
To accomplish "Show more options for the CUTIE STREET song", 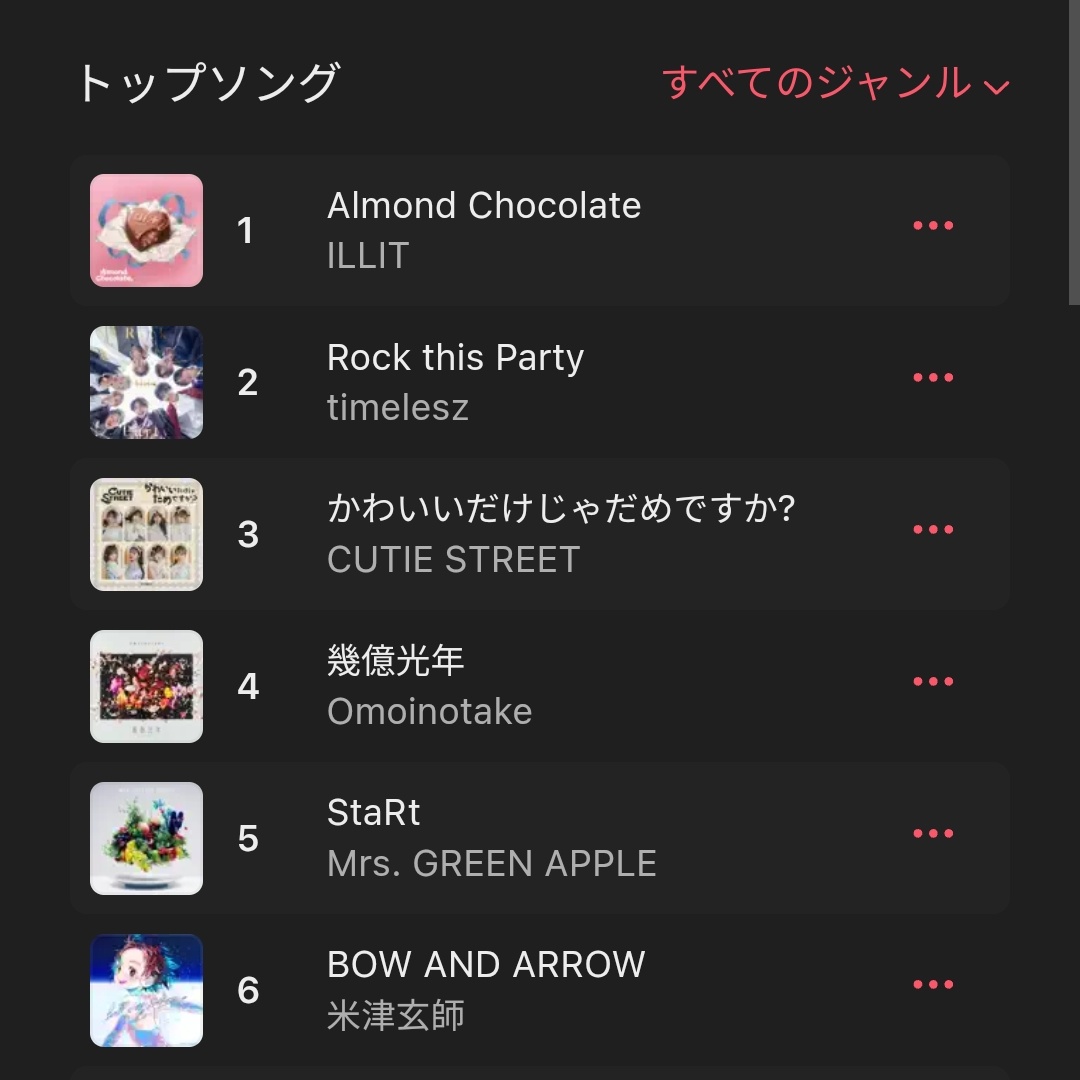I will [x=932, y=530].
